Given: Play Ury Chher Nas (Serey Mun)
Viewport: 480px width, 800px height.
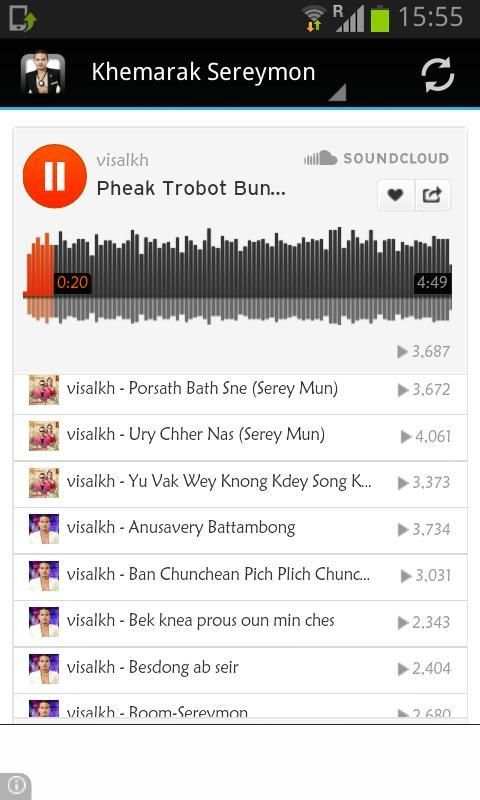Looking at the screenshot, I should point(240,437).
